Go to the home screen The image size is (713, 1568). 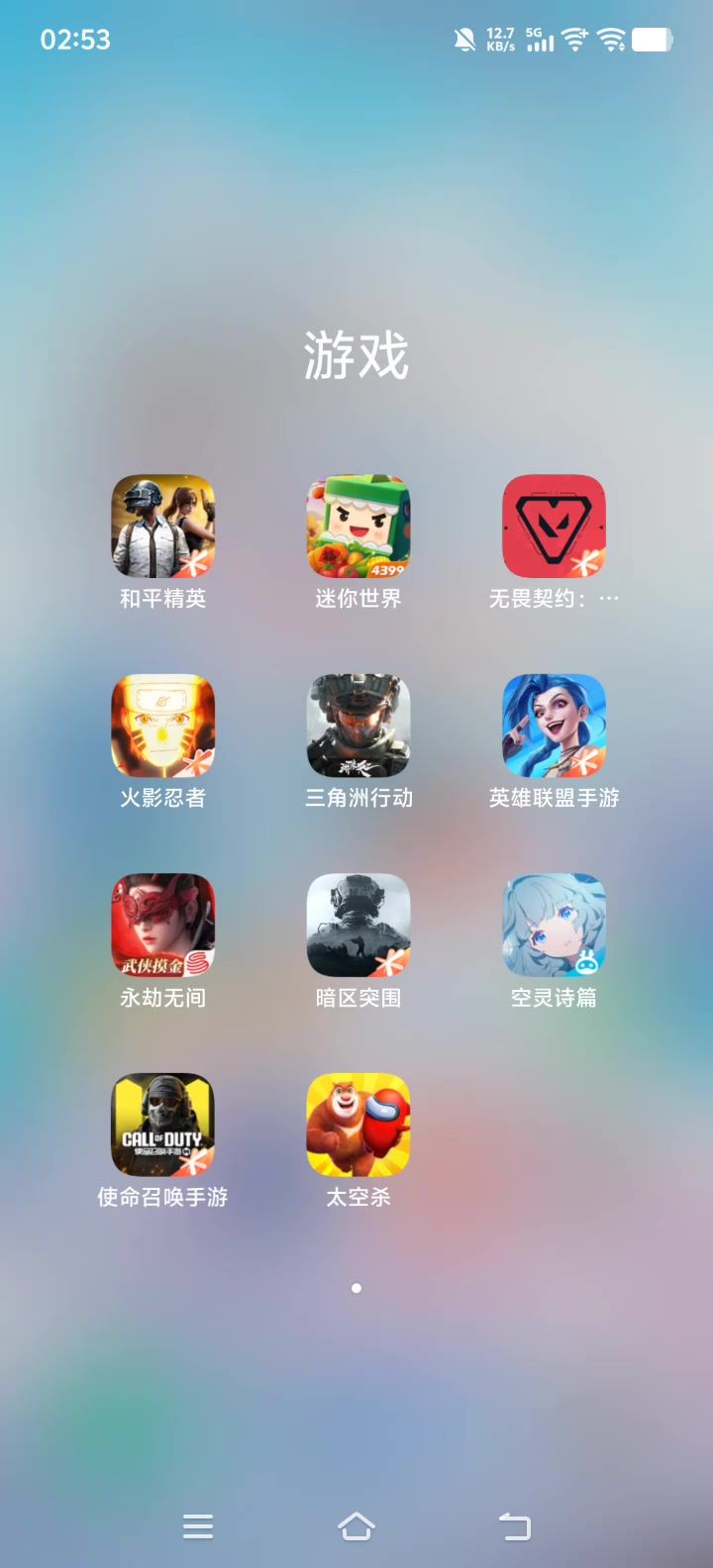point(356,1526)
